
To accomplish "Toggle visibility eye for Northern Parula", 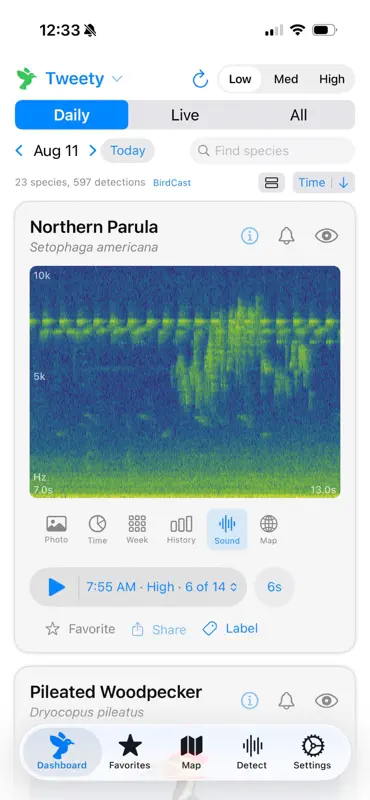I will (x=327, y=236).
